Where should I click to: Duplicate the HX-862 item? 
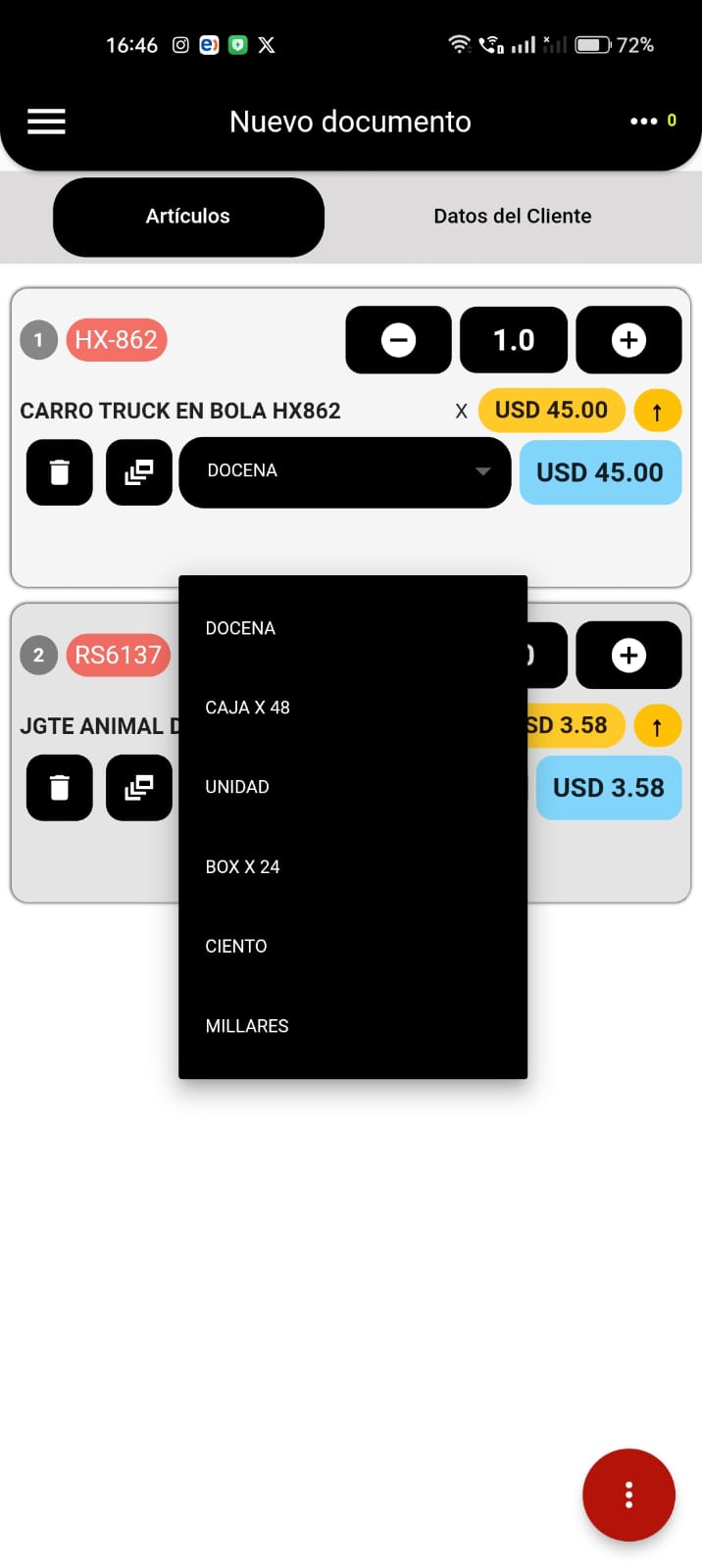(x=139, y=472)
